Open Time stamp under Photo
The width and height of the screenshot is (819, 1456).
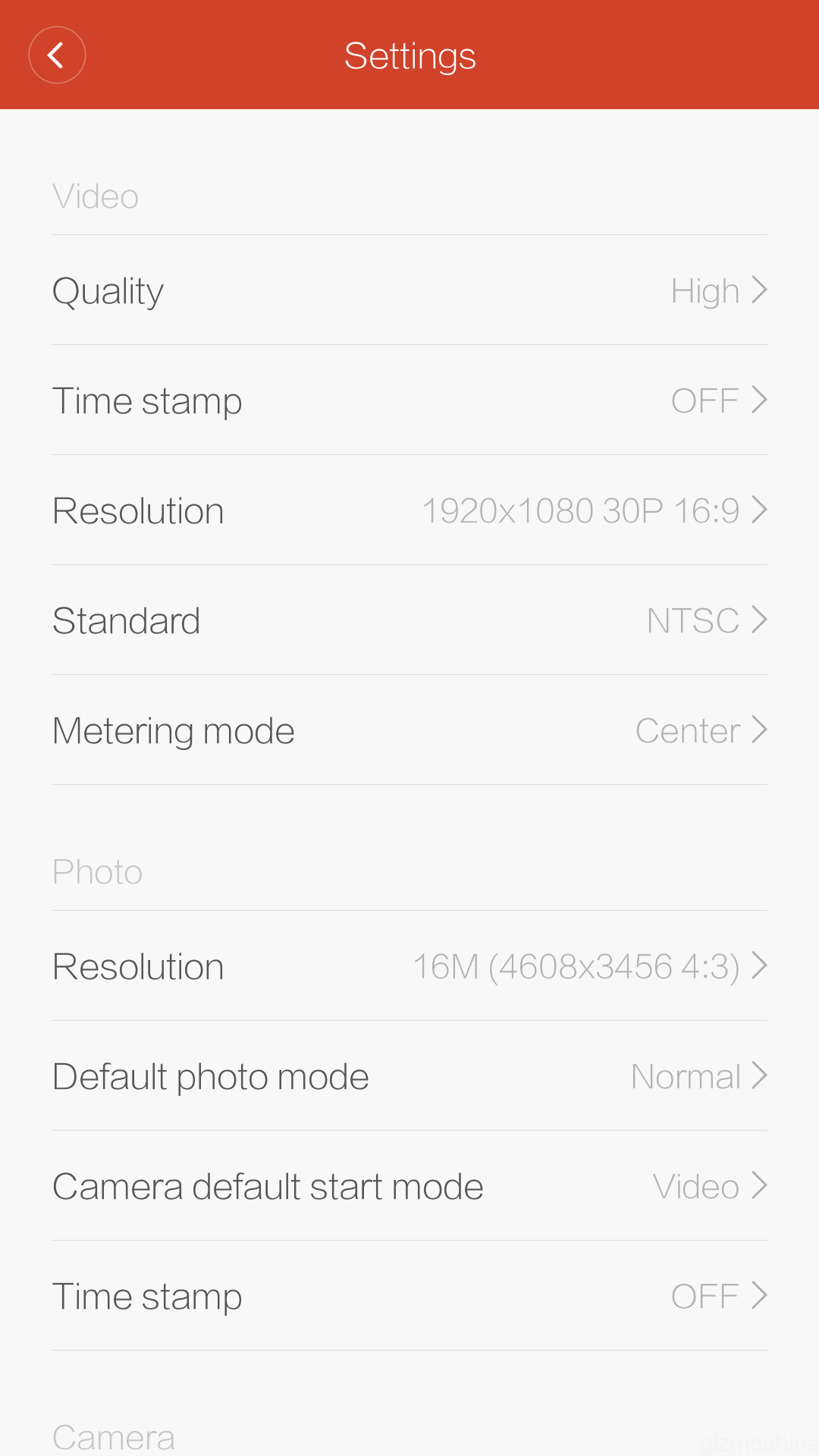pos(409,1296)
